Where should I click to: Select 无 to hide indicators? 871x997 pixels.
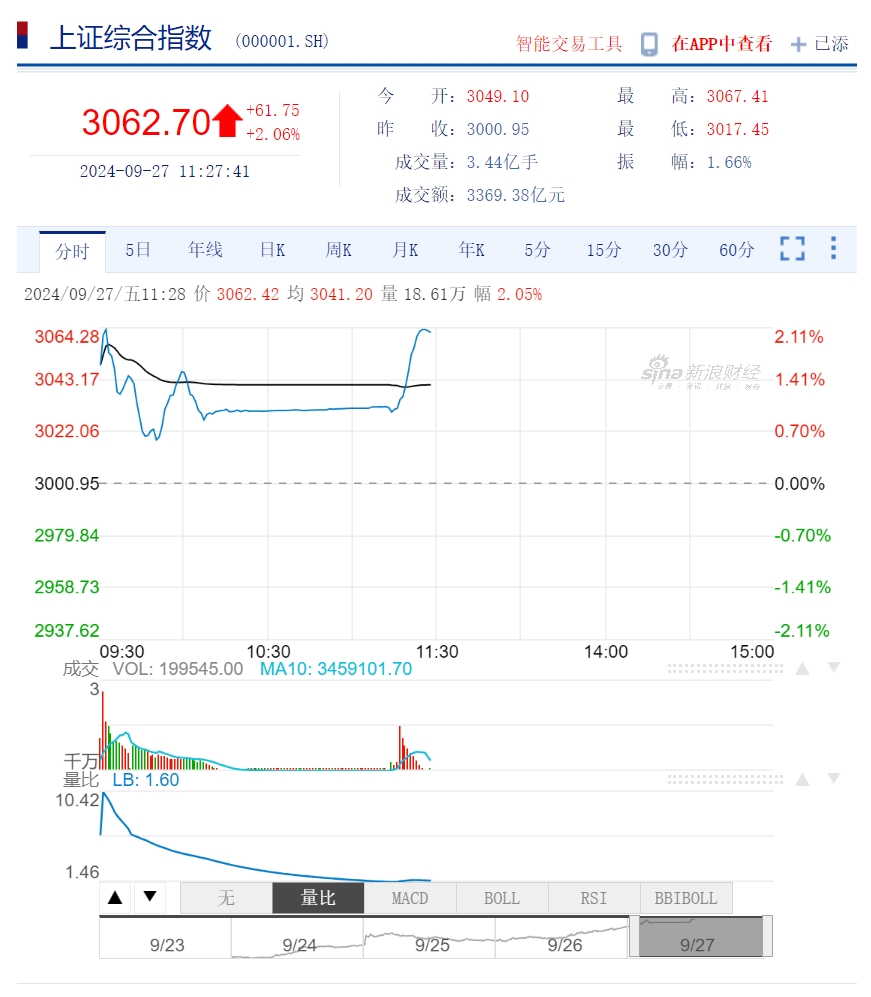[226, 898]
